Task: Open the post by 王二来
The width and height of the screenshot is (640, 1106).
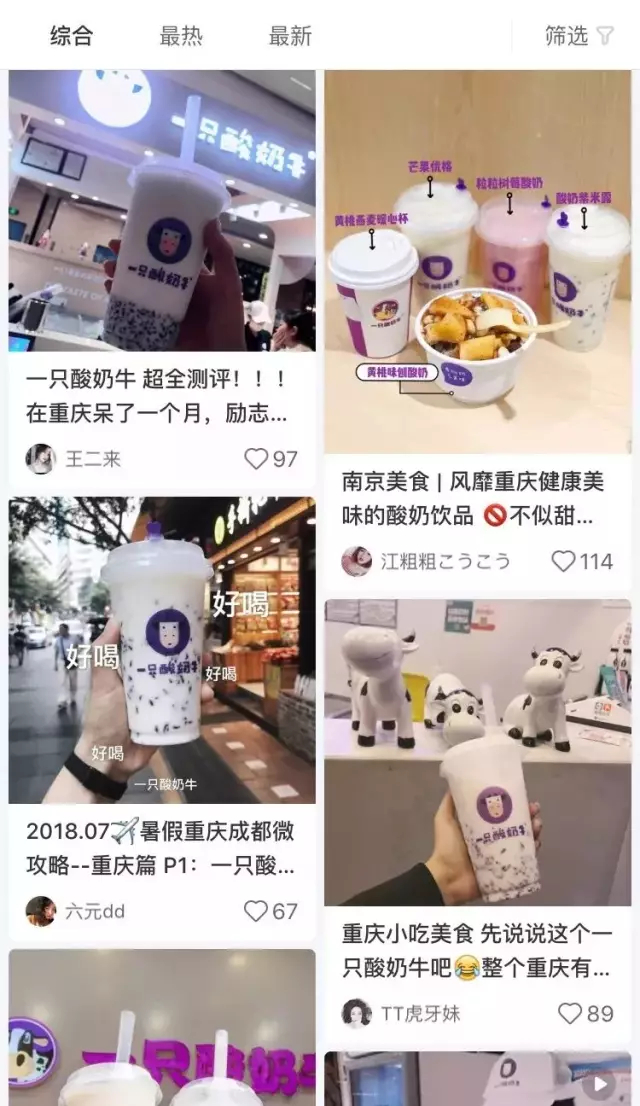Action: pos(162,395)
